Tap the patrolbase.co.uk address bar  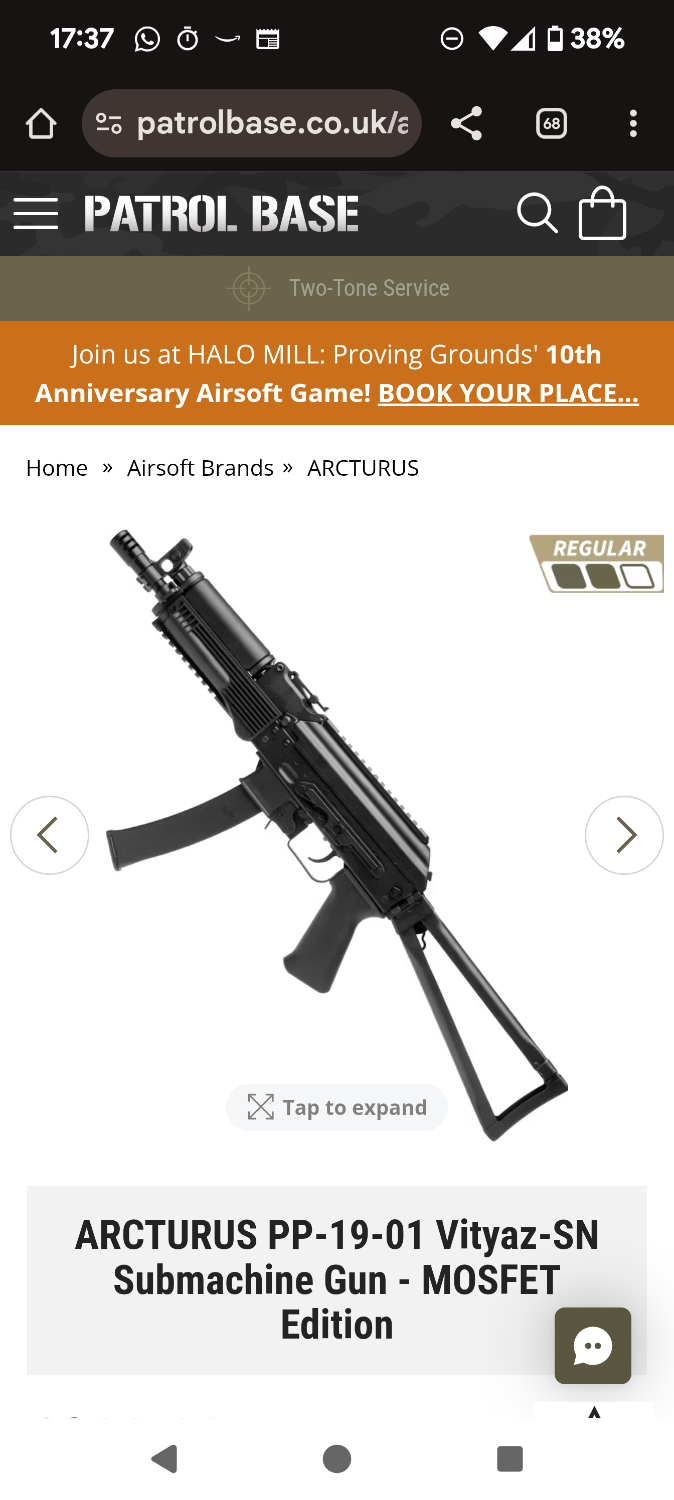tap(252, 124)
